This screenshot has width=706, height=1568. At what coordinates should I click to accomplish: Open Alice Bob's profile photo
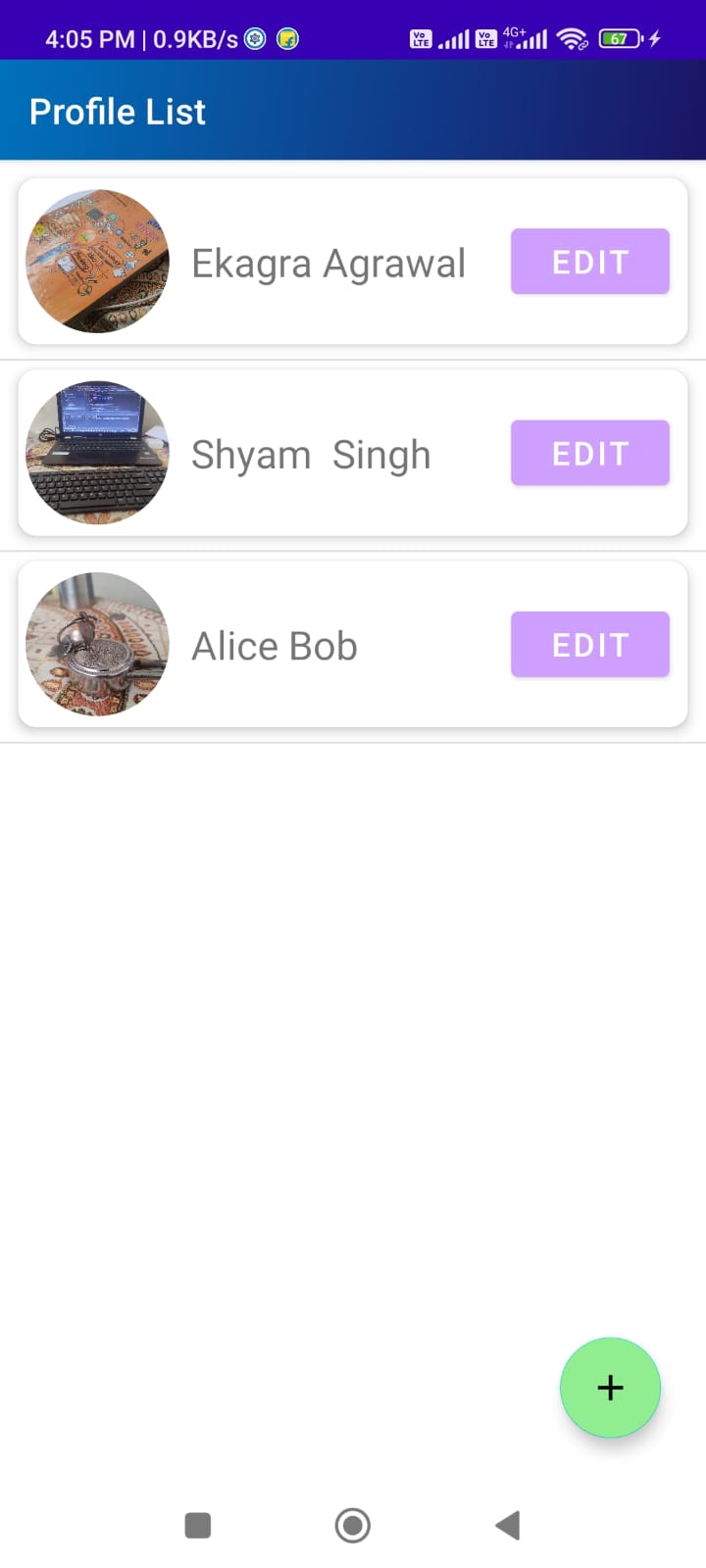point(96,645)
